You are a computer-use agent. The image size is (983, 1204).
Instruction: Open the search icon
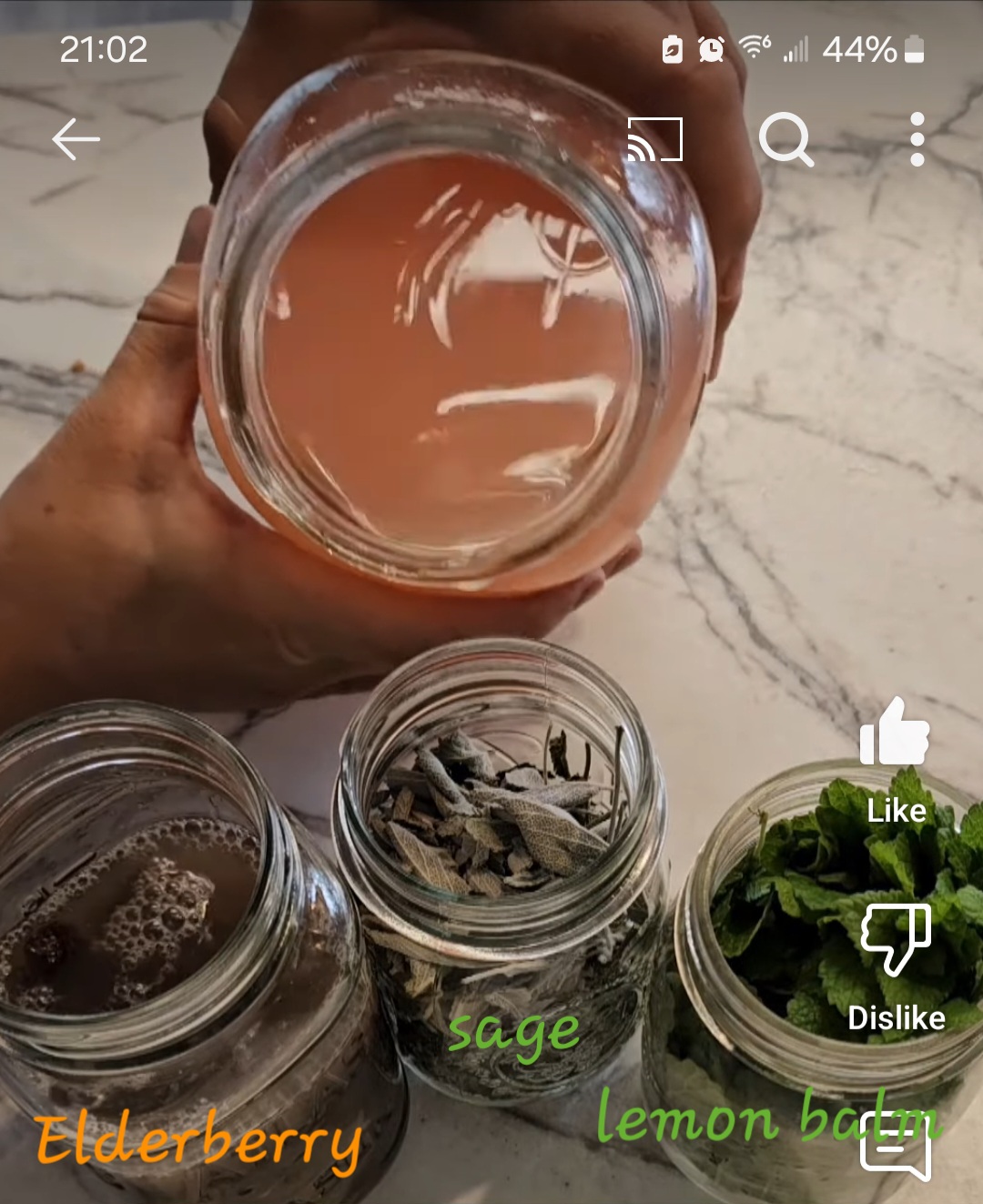785,140
